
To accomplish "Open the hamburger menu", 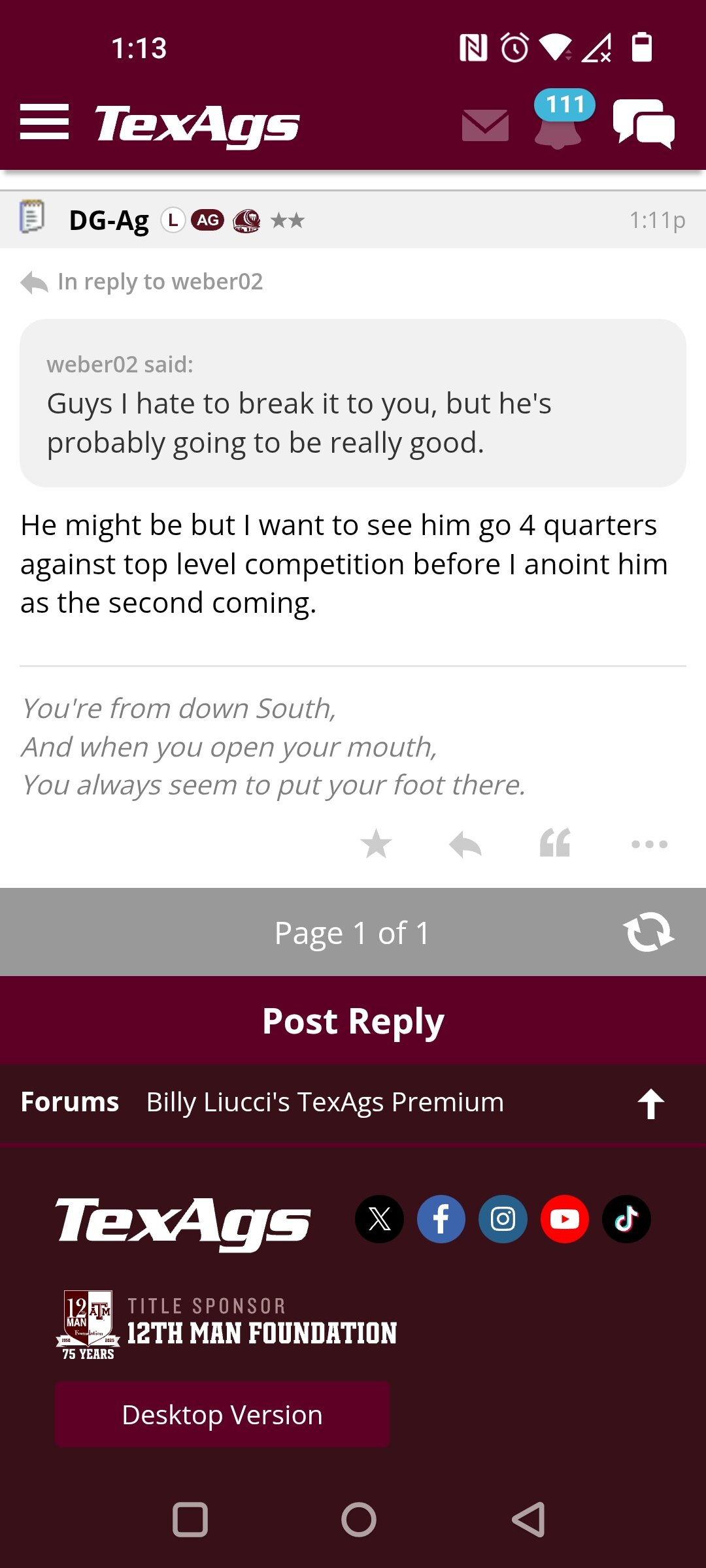I will click(x=44, y=122).
